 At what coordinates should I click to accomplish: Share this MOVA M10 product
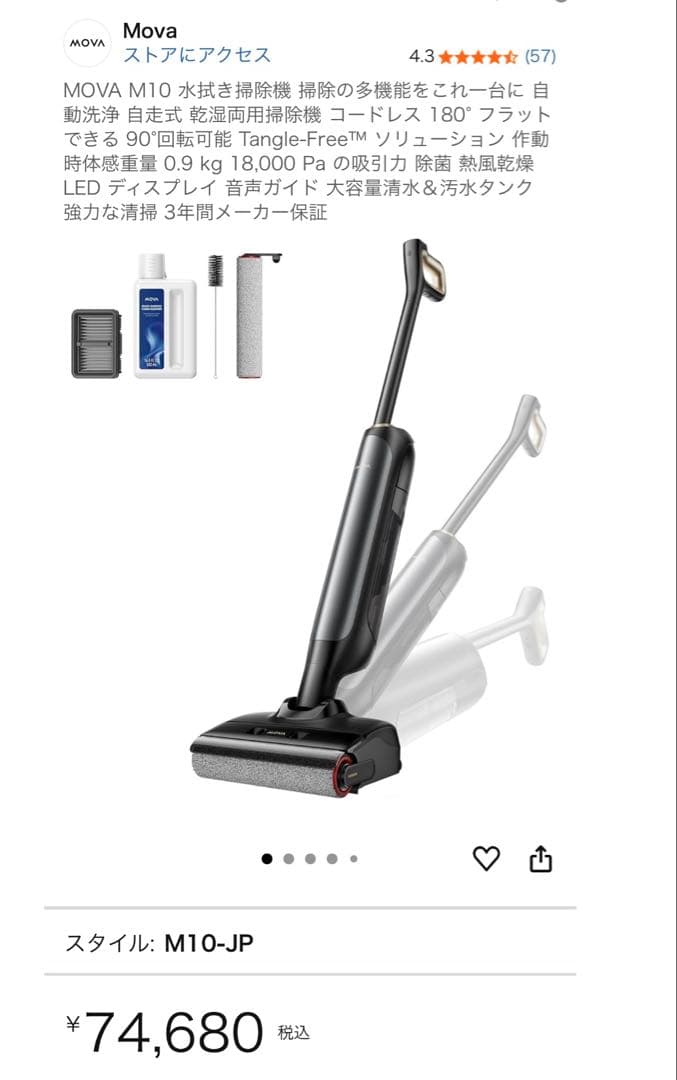(541, 858)
